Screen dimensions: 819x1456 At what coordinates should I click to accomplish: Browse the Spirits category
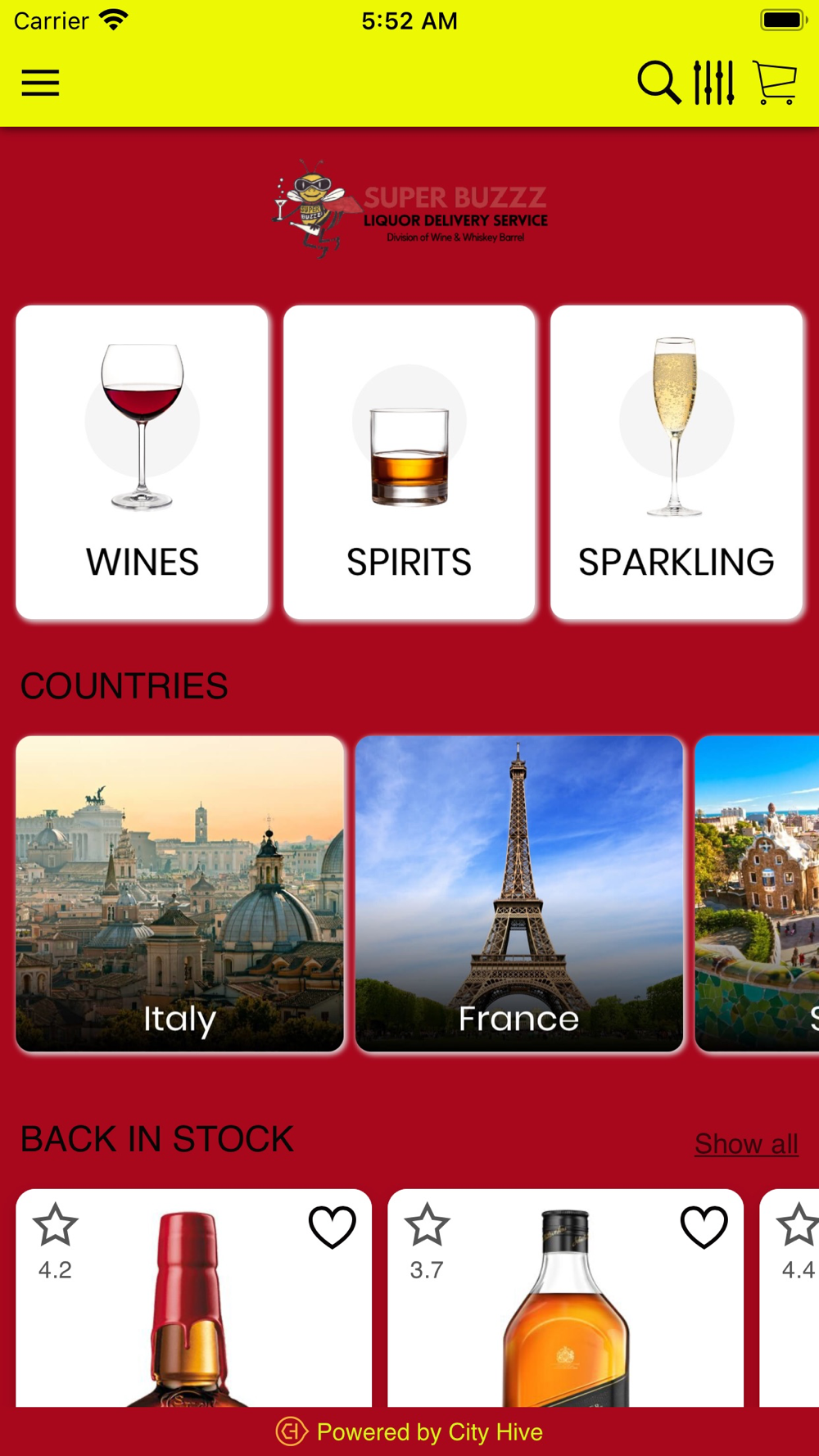tap(409, 463)
